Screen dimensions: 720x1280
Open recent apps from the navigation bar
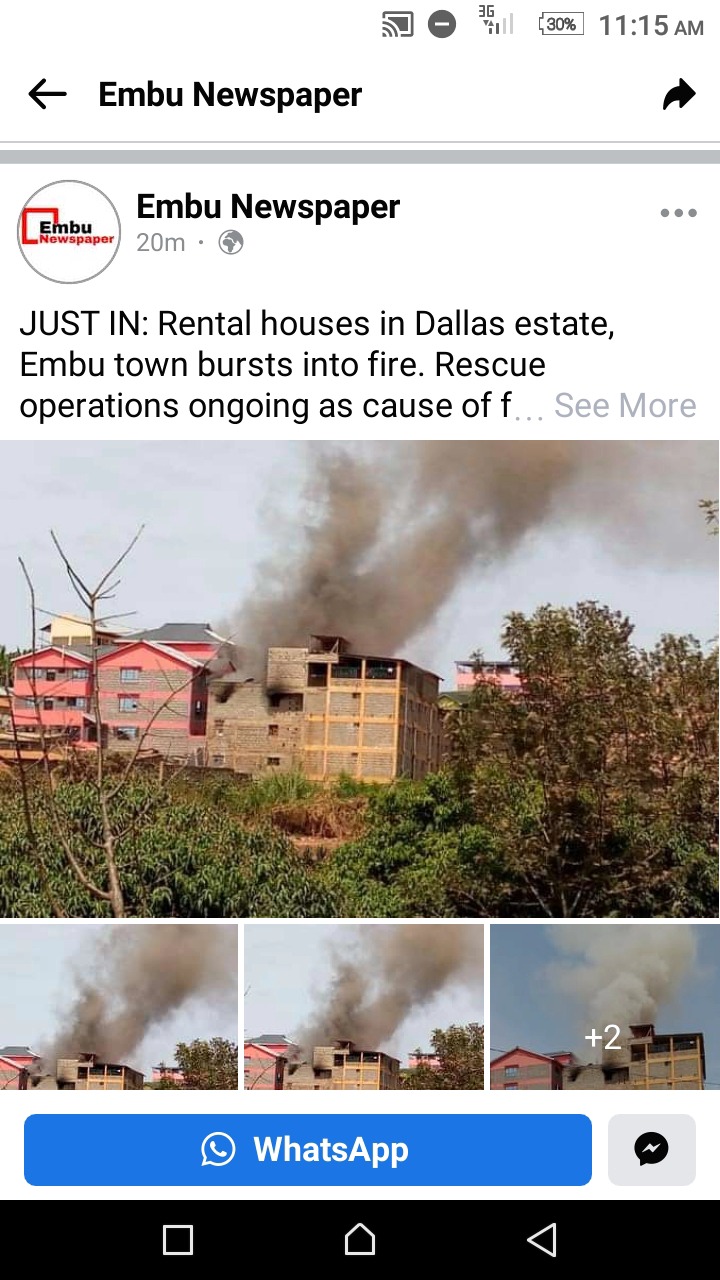178,1240
